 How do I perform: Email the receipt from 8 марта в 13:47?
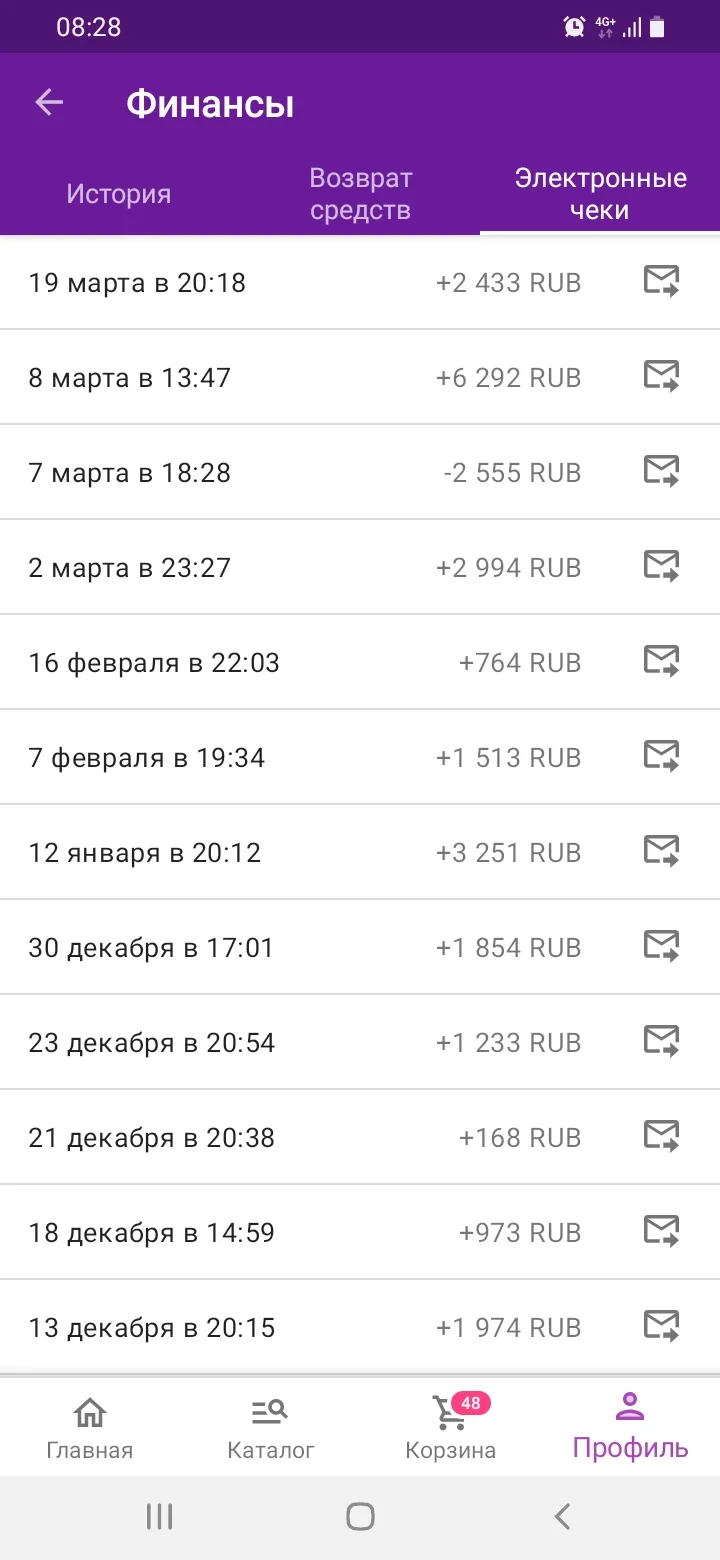pyautogui.click(x=661, y=377)
